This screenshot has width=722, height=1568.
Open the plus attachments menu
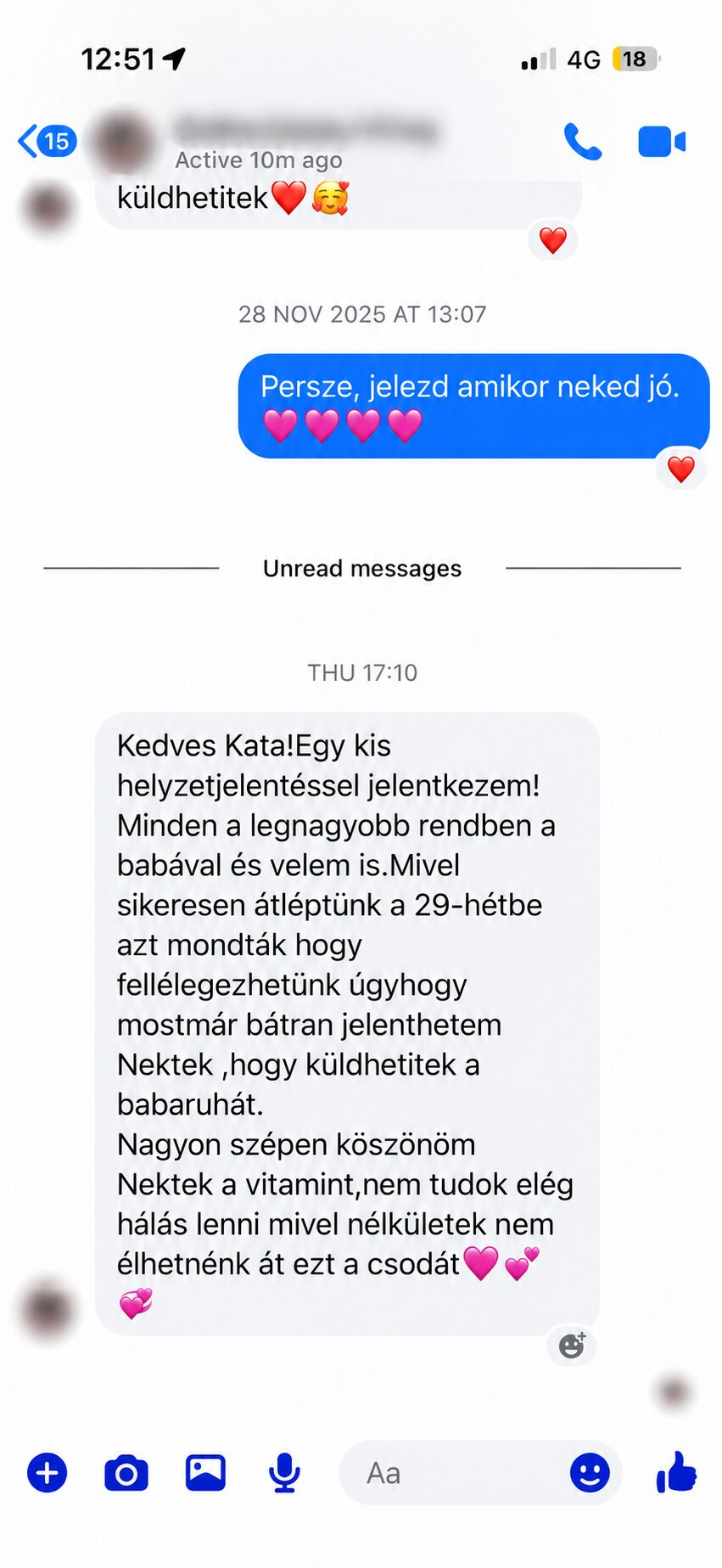coord(48,1473)
